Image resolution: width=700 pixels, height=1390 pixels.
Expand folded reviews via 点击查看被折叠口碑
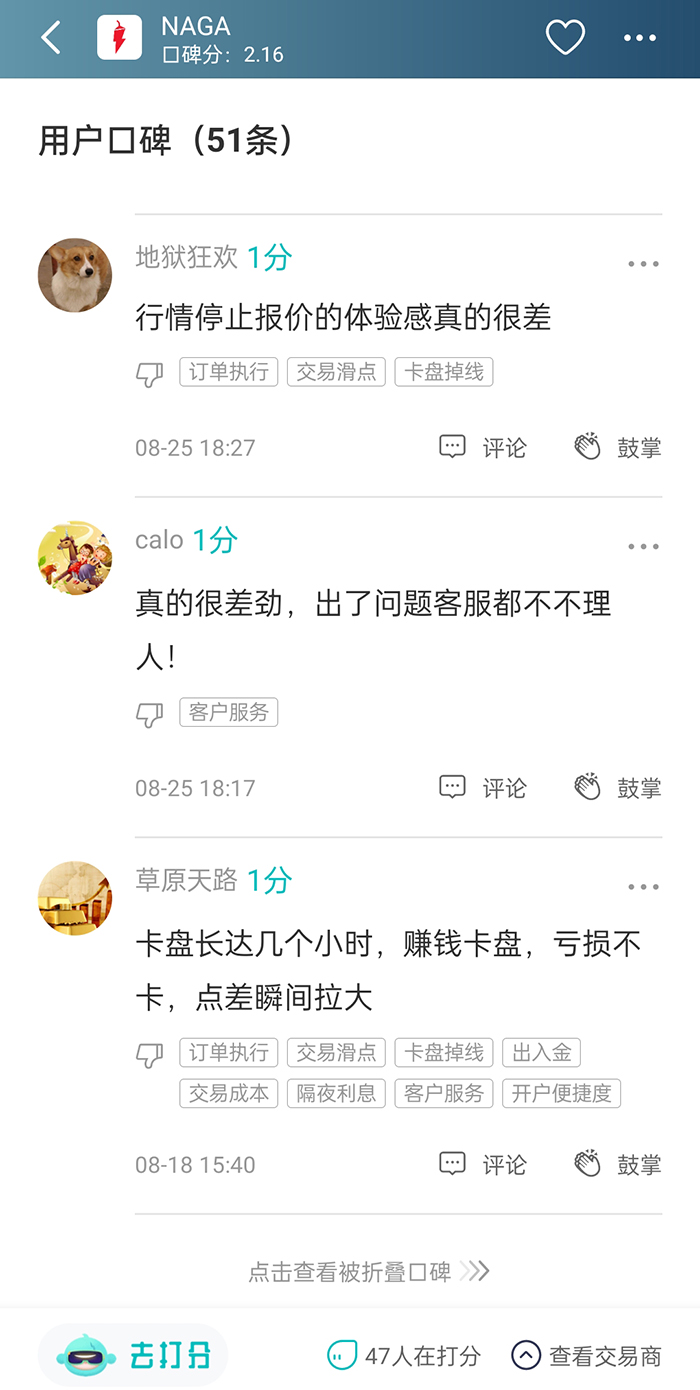click(368, 1272)
